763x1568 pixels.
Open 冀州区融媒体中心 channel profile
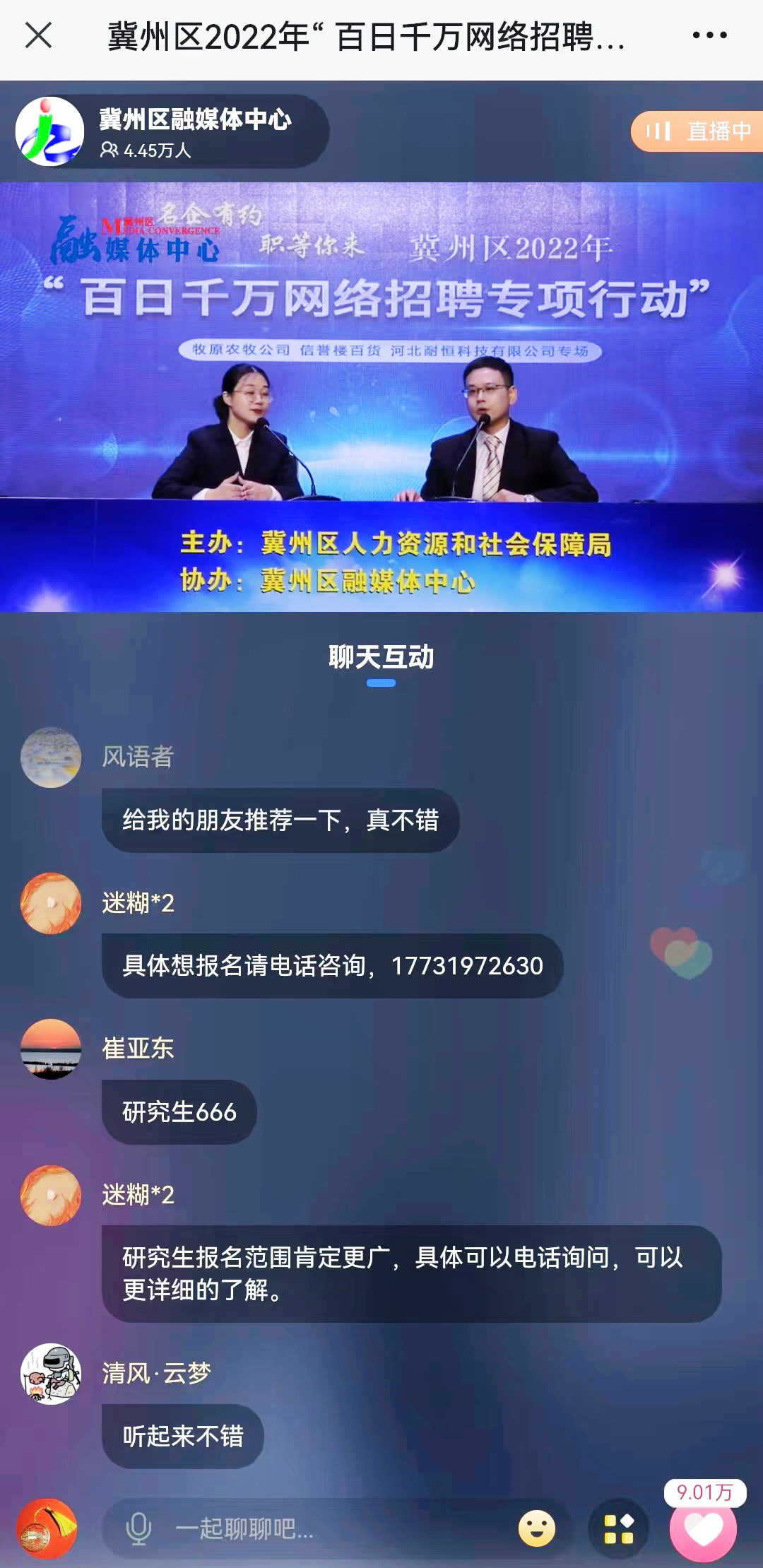pos(49,131)
